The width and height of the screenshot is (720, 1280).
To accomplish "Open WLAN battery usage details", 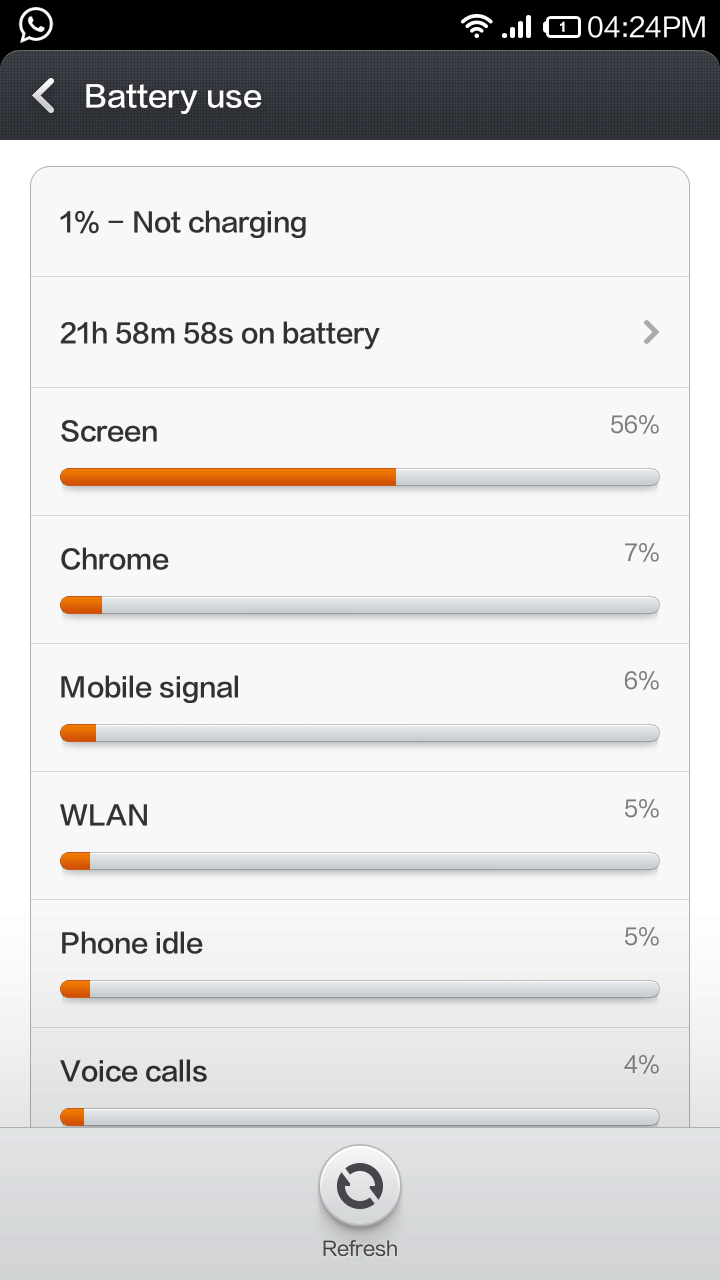I will (x=360, y=836).
